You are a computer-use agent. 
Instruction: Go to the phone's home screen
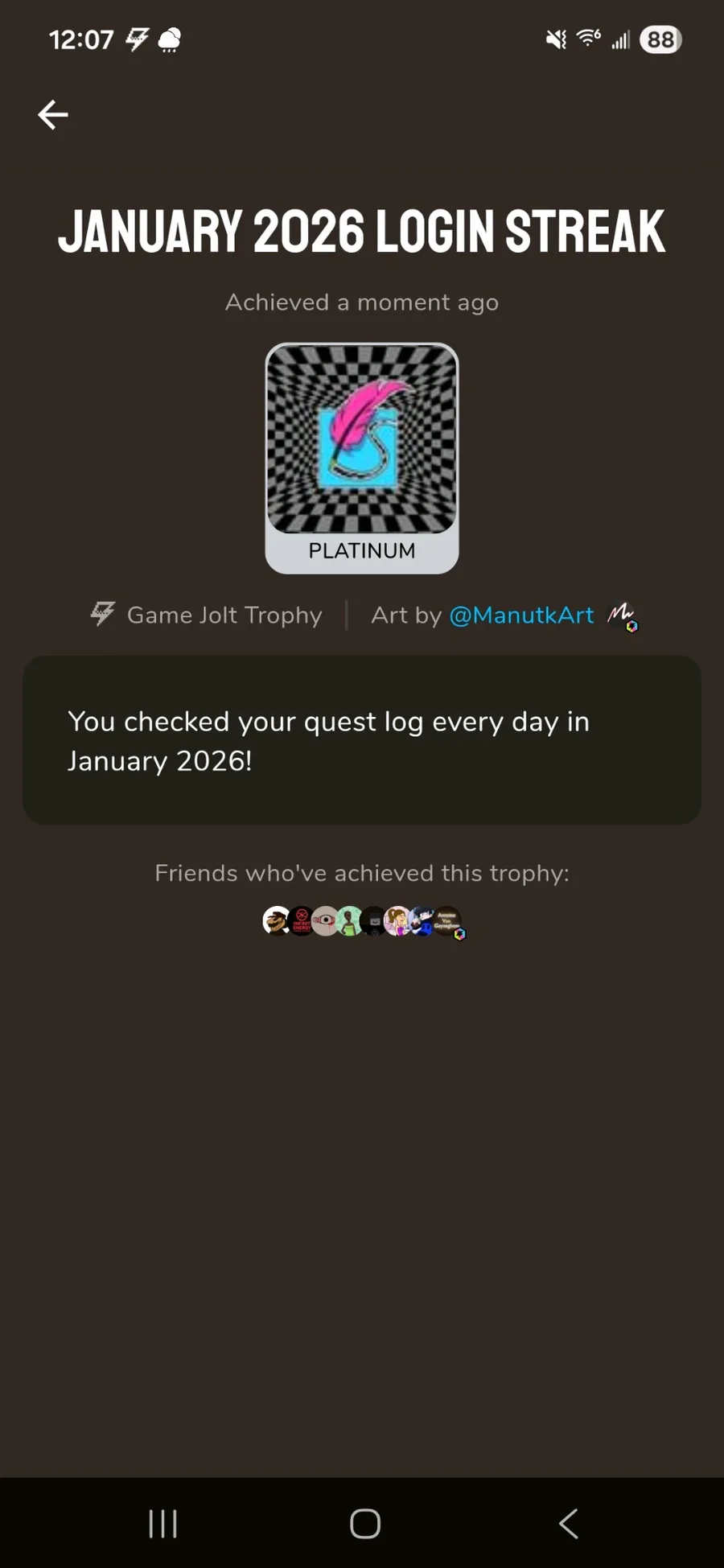pos(364,1523)
